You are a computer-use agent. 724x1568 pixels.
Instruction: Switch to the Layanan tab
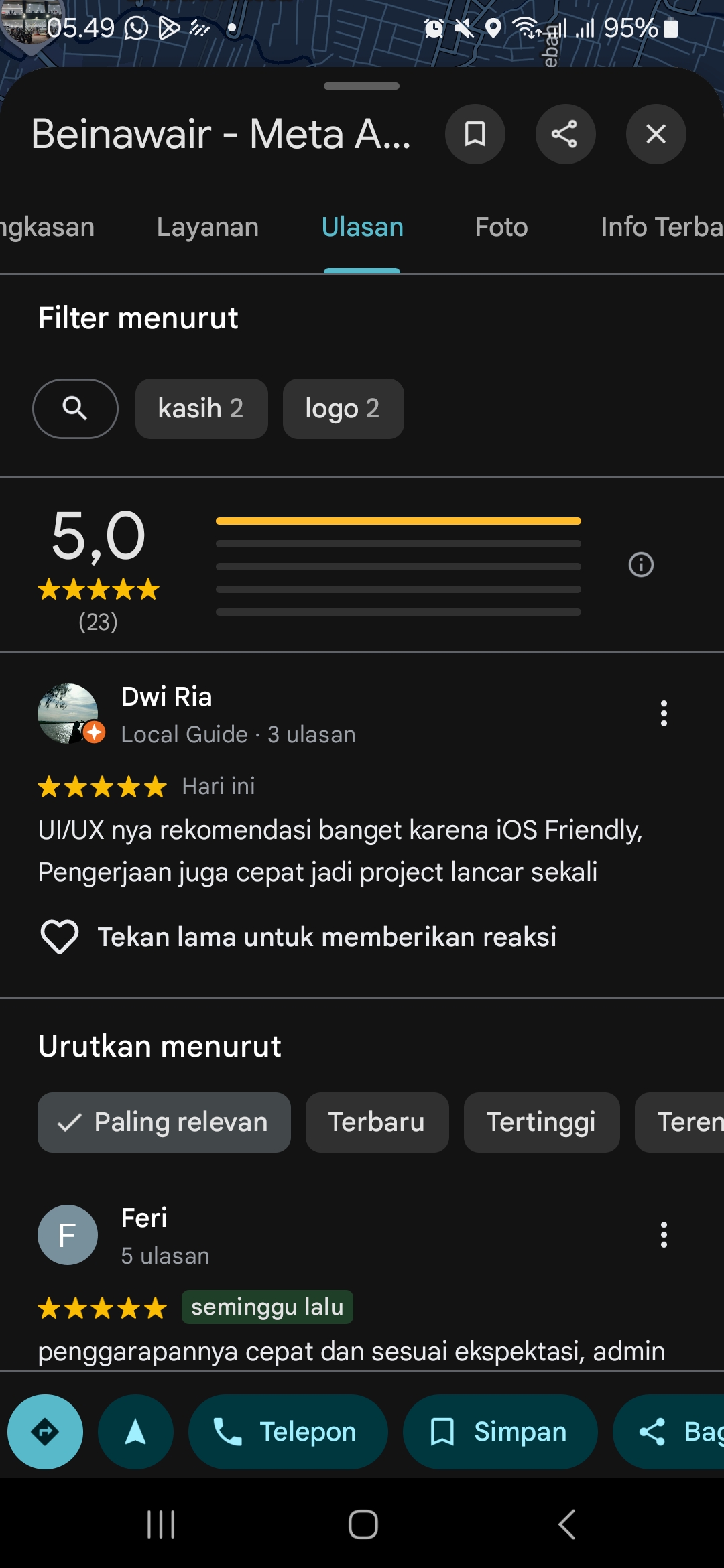(208, 227)
